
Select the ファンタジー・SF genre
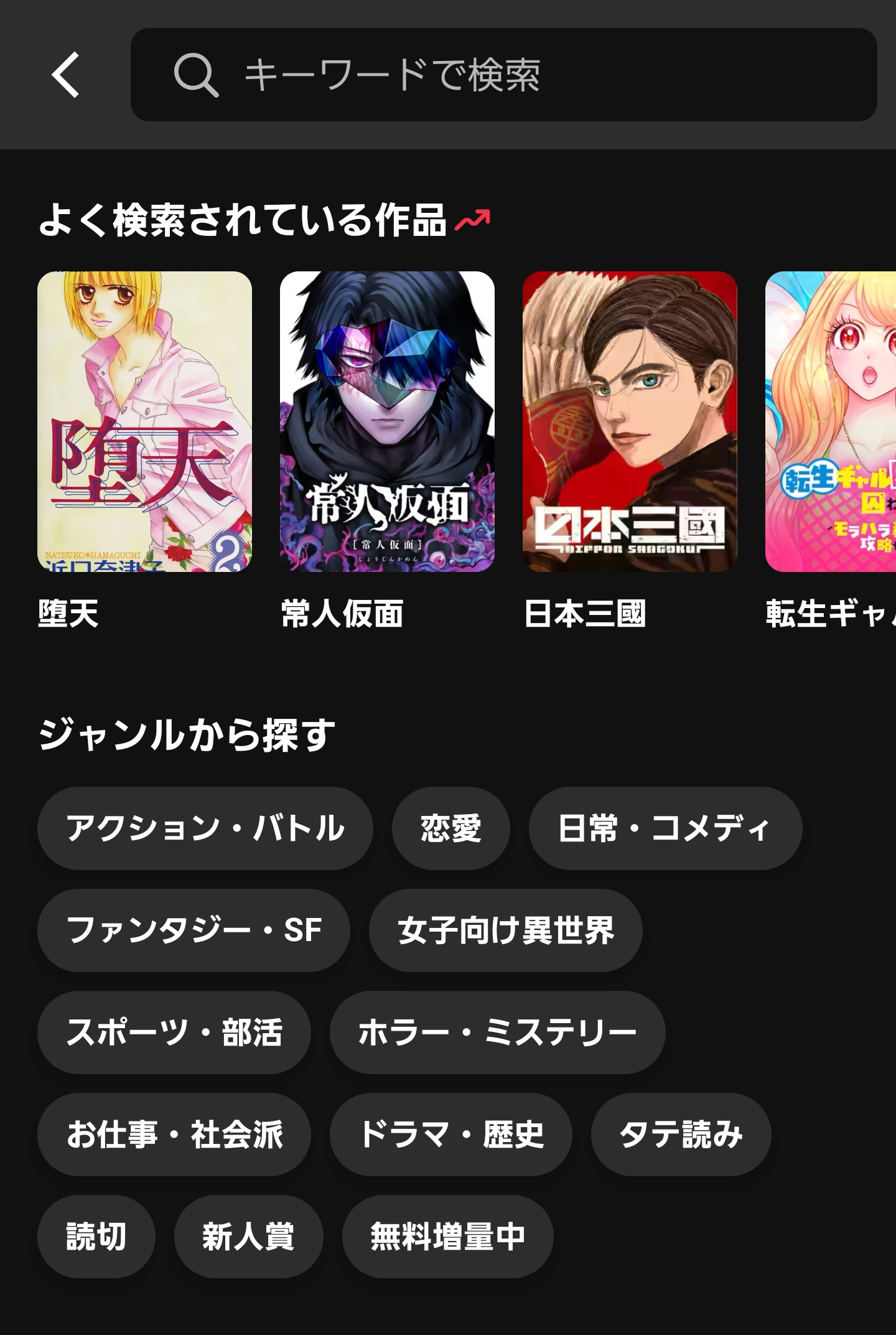coord(194,930)
